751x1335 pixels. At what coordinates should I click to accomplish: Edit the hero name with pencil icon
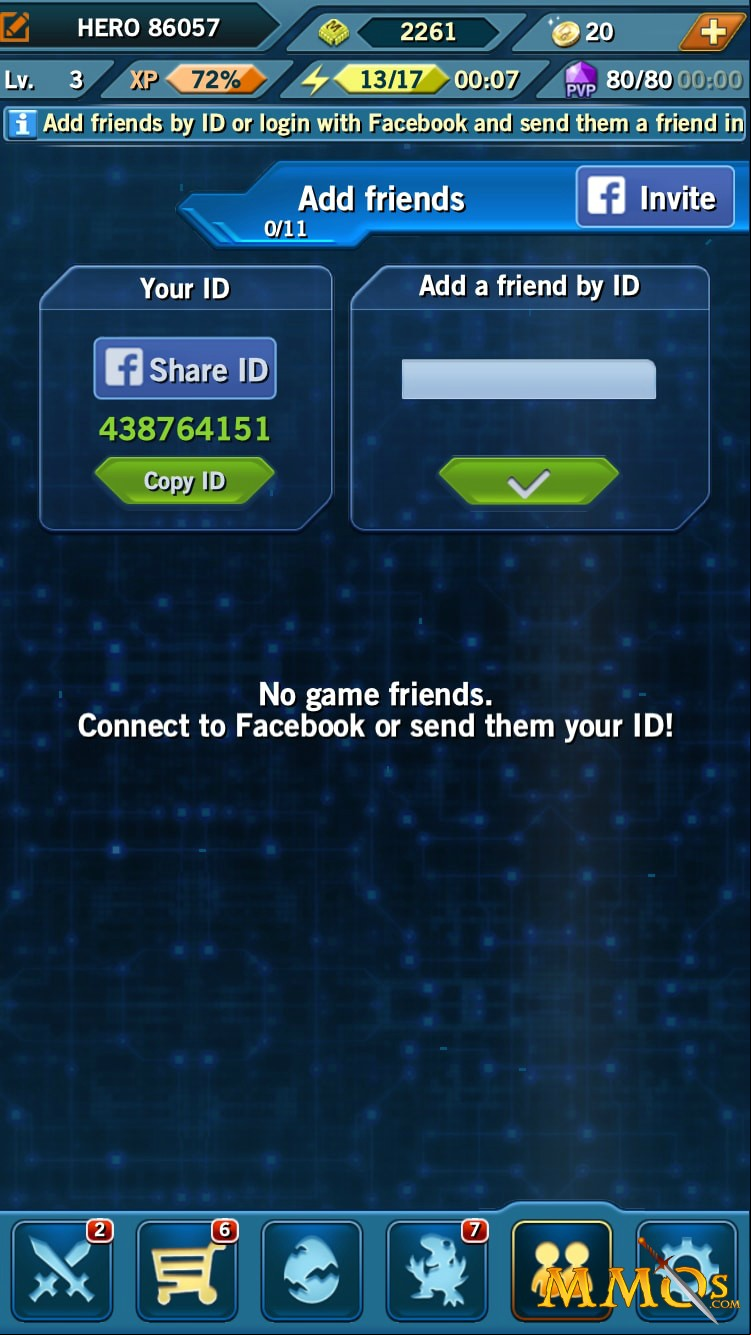(x=15, y=27)
